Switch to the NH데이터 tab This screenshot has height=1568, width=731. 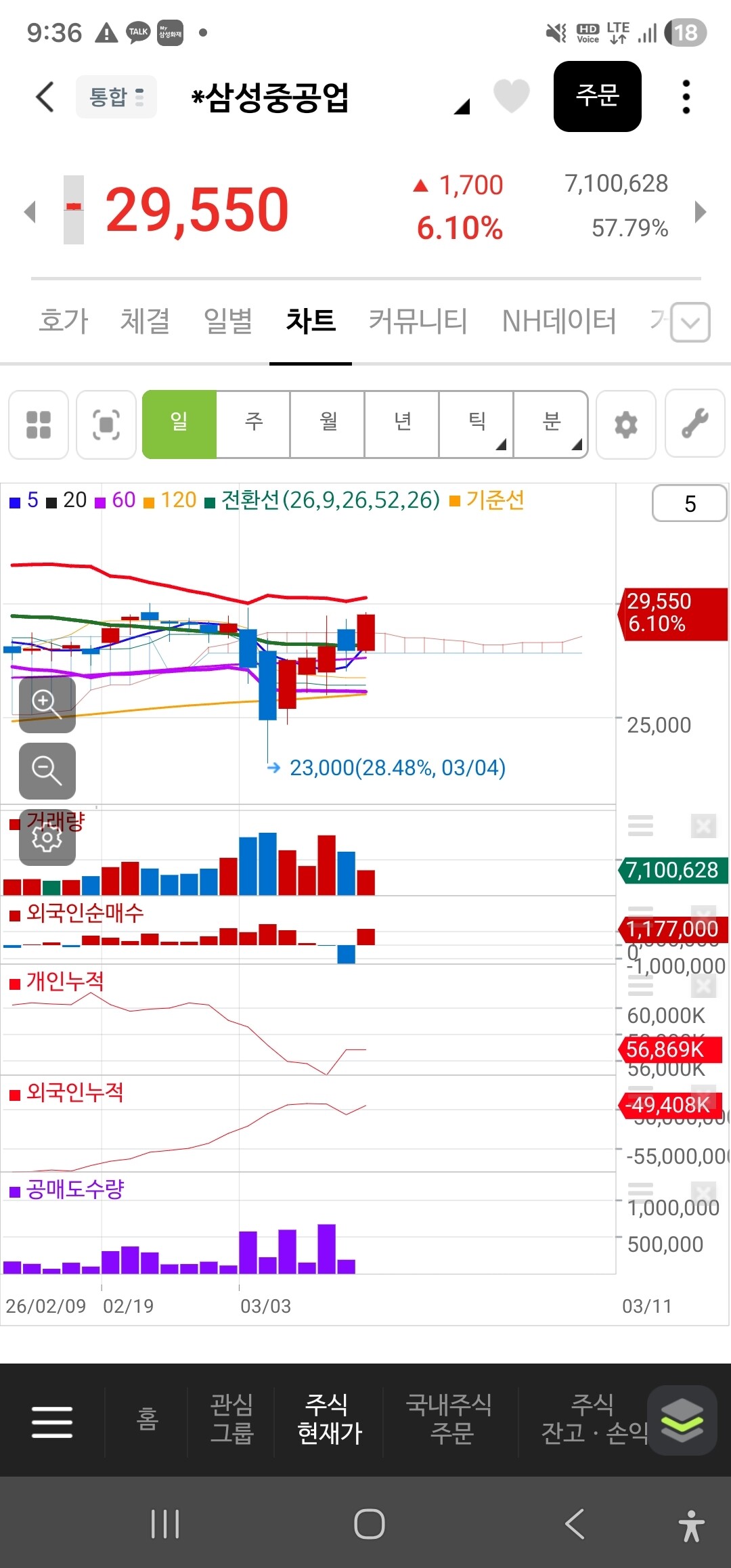559,320
